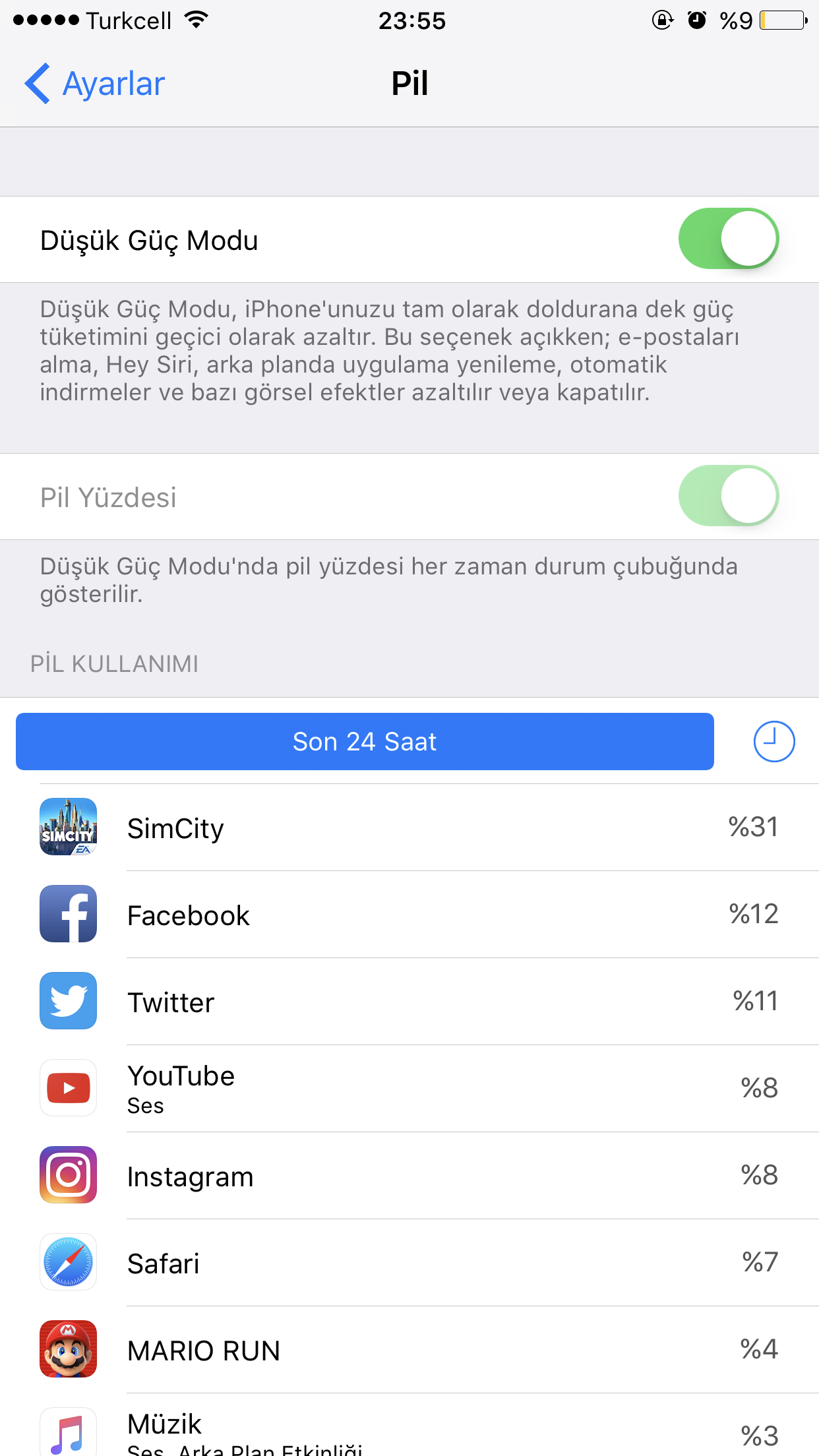This screenshot has height=1456, width=819.
Task: Tap the Facebook usage row
Action: [x=409, y=915]
